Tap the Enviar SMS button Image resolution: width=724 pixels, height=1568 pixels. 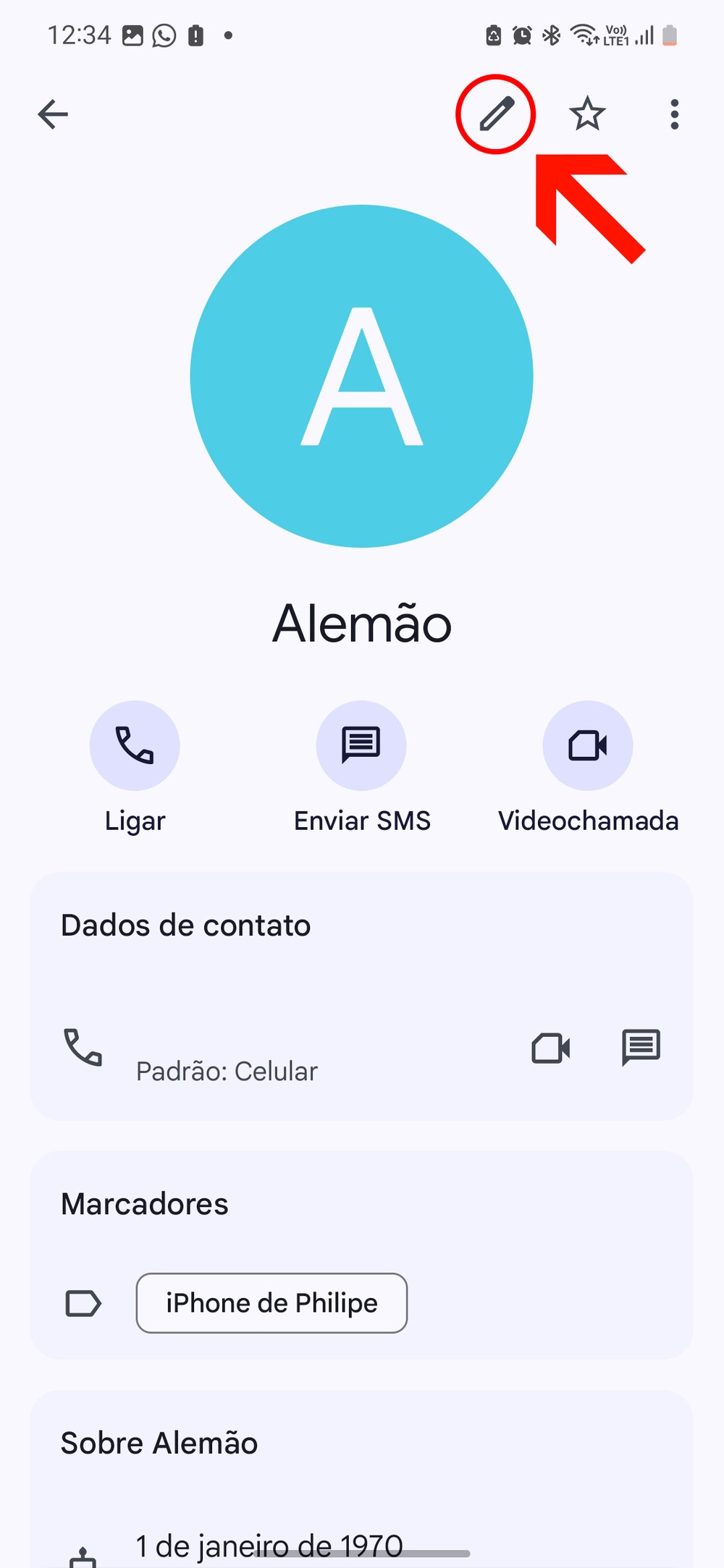[361, 745]
